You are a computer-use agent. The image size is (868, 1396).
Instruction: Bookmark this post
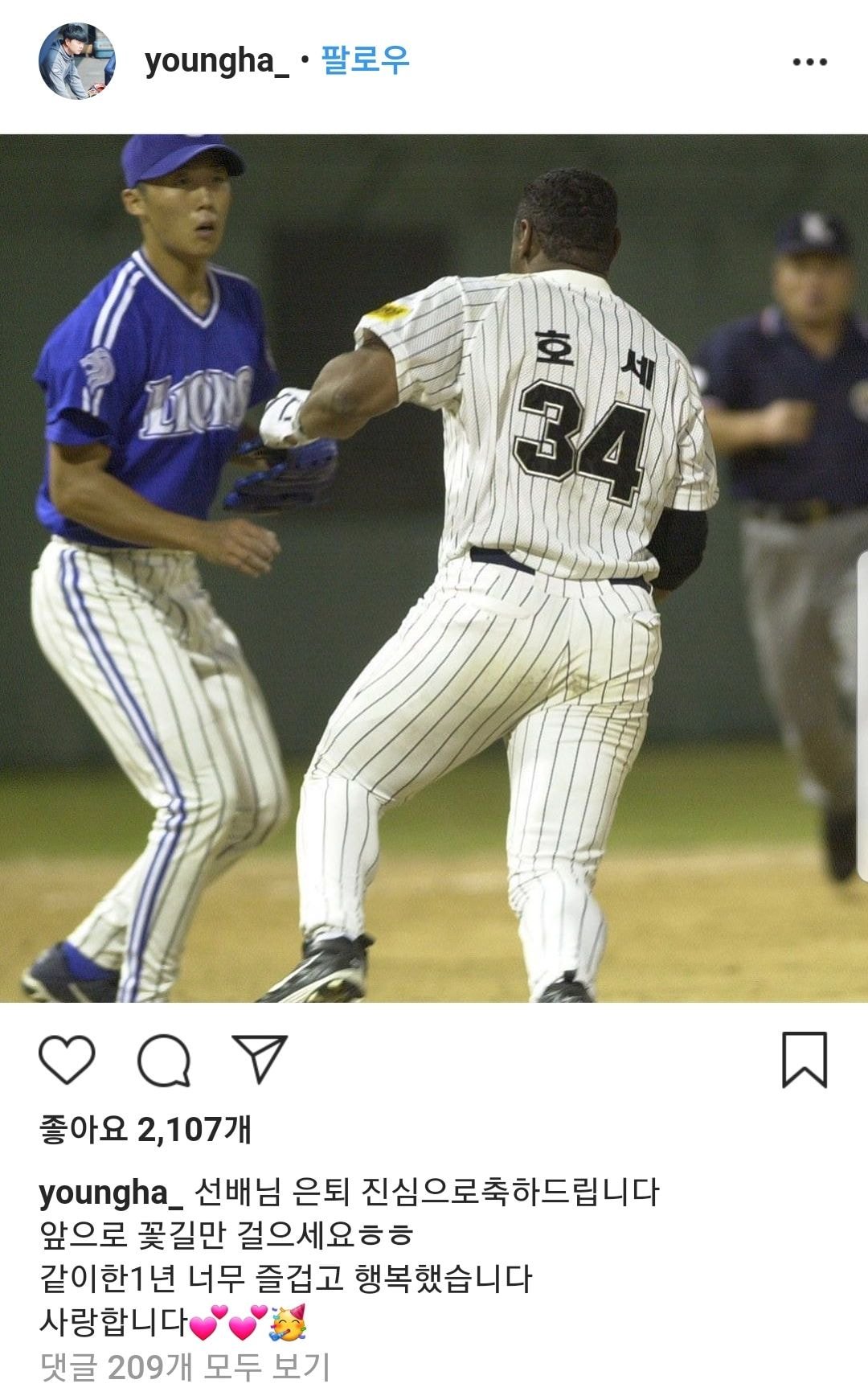805,1060
